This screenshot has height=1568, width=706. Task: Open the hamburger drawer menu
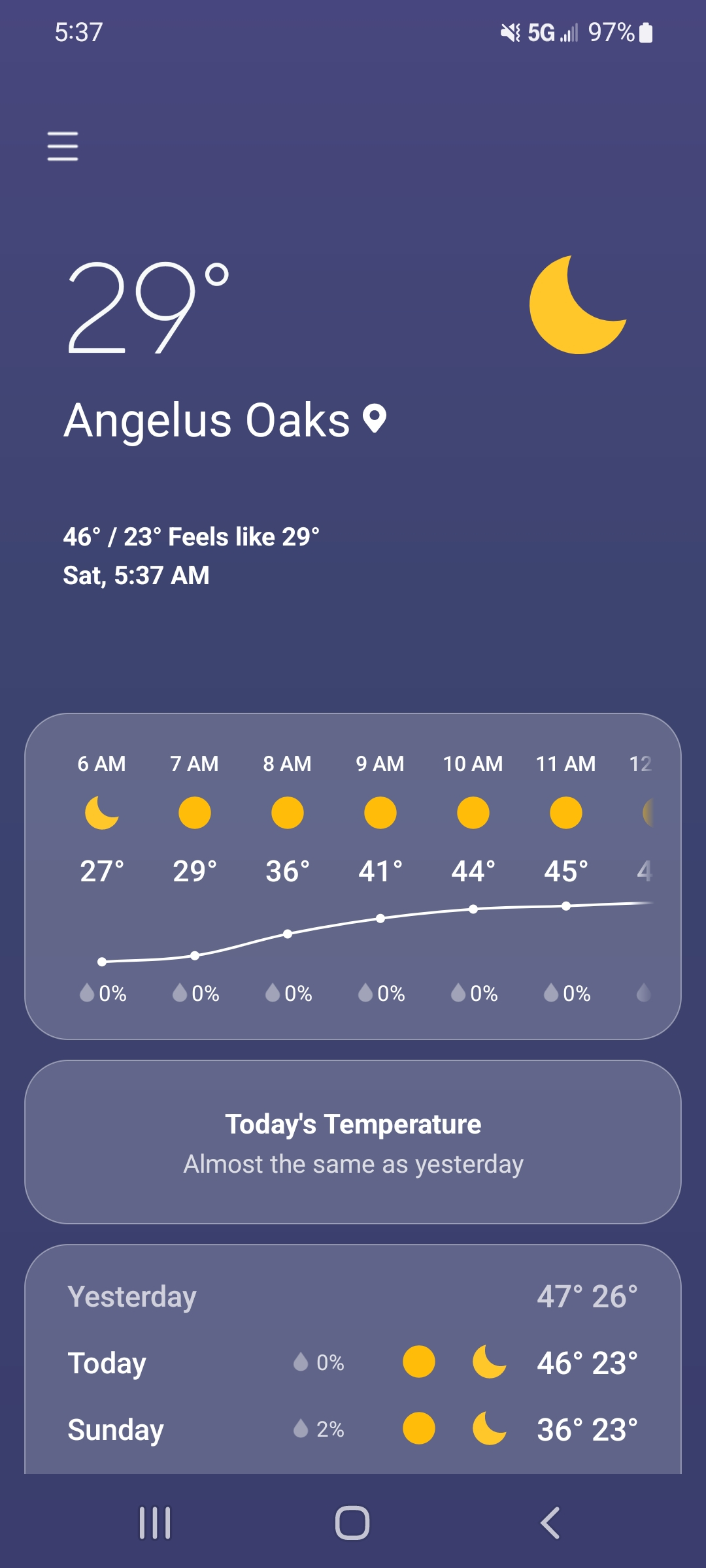click(63, 146)
